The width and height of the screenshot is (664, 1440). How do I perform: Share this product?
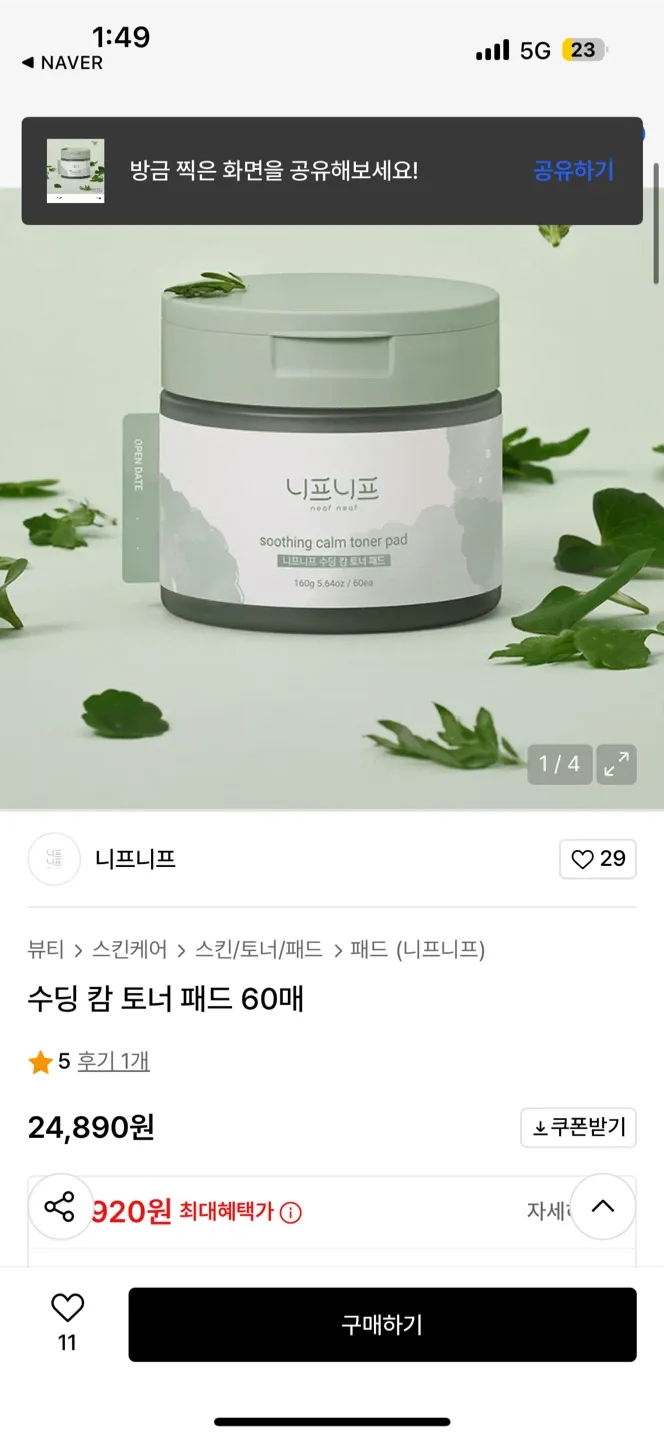(x=60, y=1207)
